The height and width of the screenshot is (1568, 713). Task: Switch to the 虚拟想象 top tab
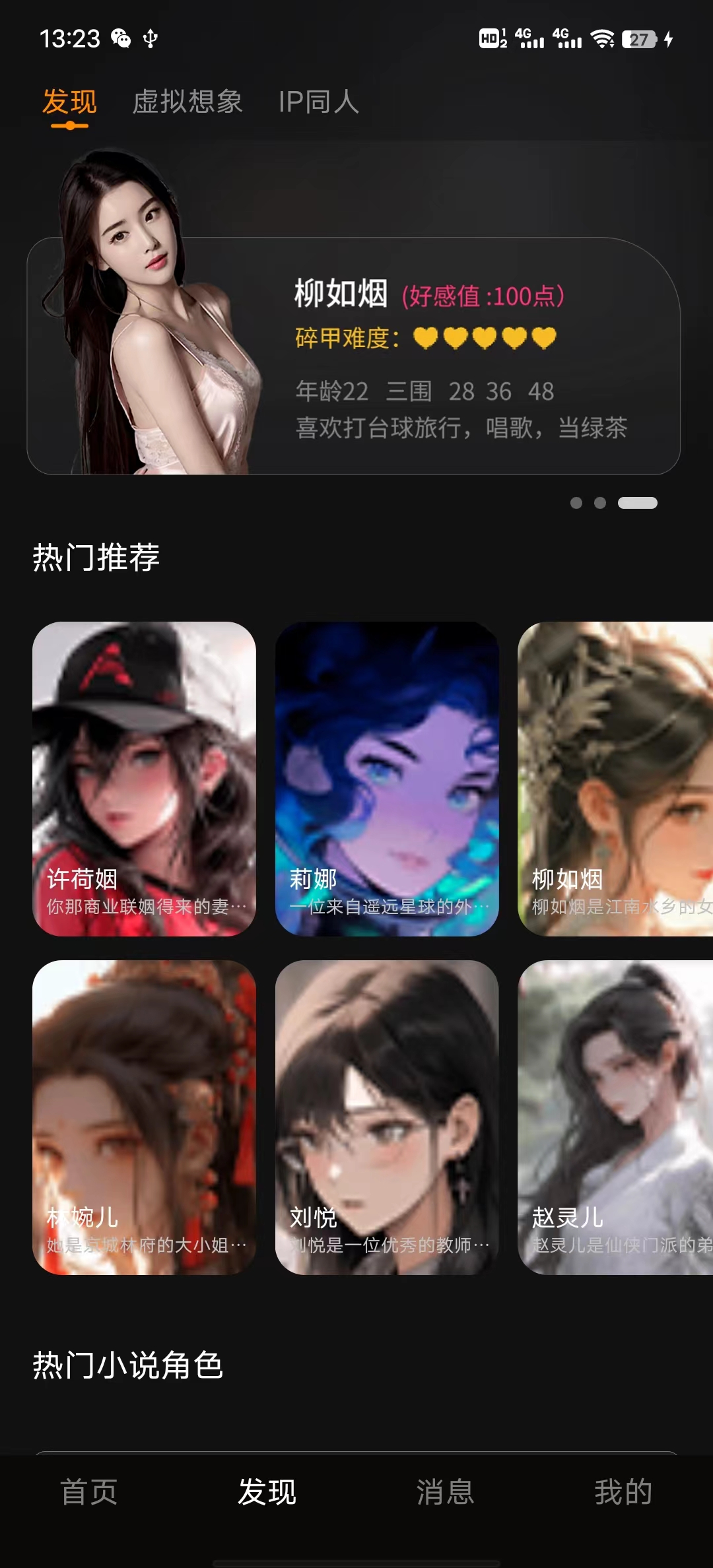187,102
